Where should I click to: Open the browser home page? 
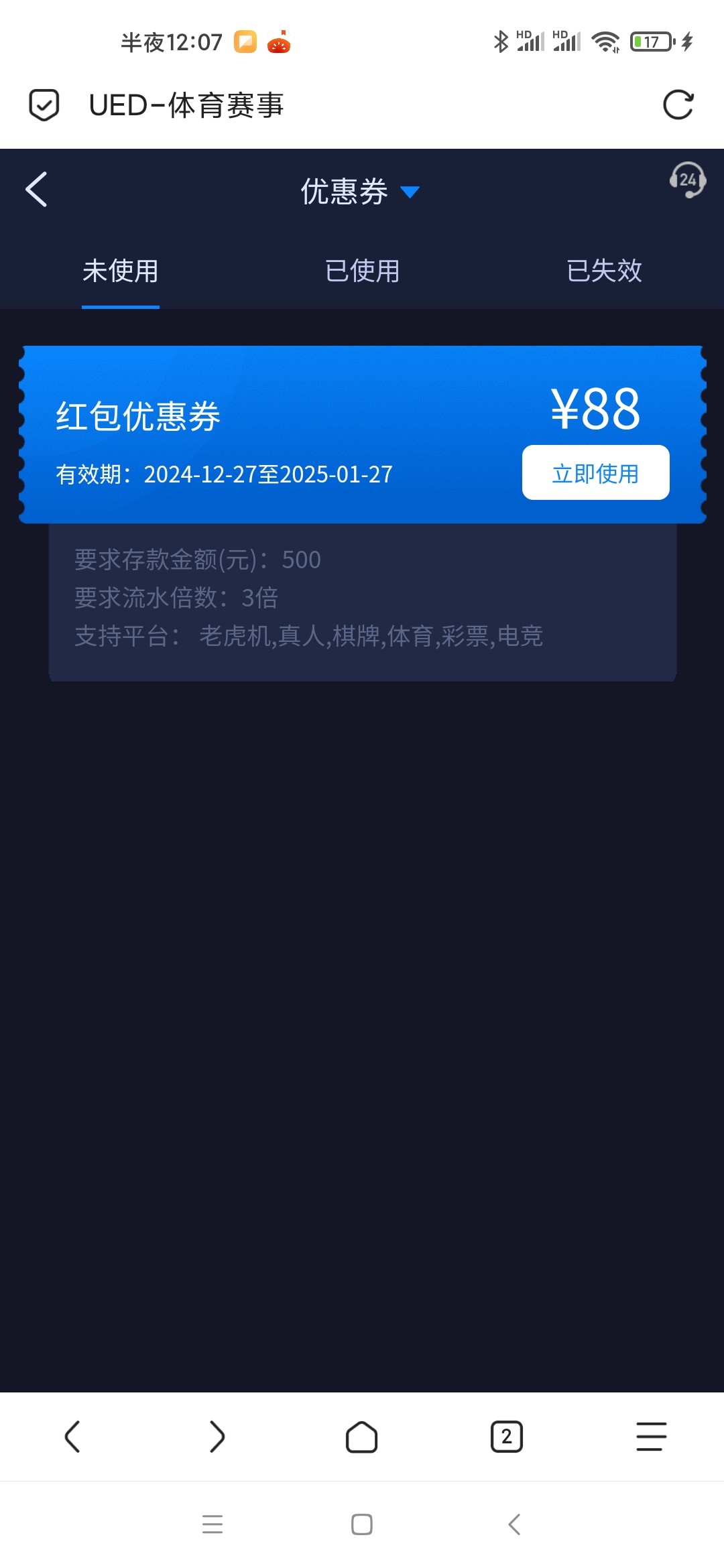(362, 1437)
